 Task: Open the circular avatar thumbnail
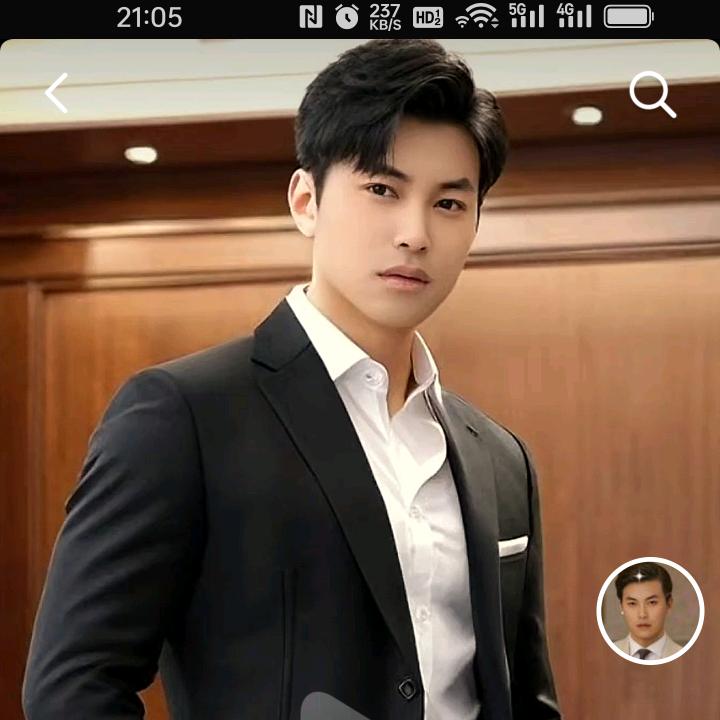tap(650, 610)
